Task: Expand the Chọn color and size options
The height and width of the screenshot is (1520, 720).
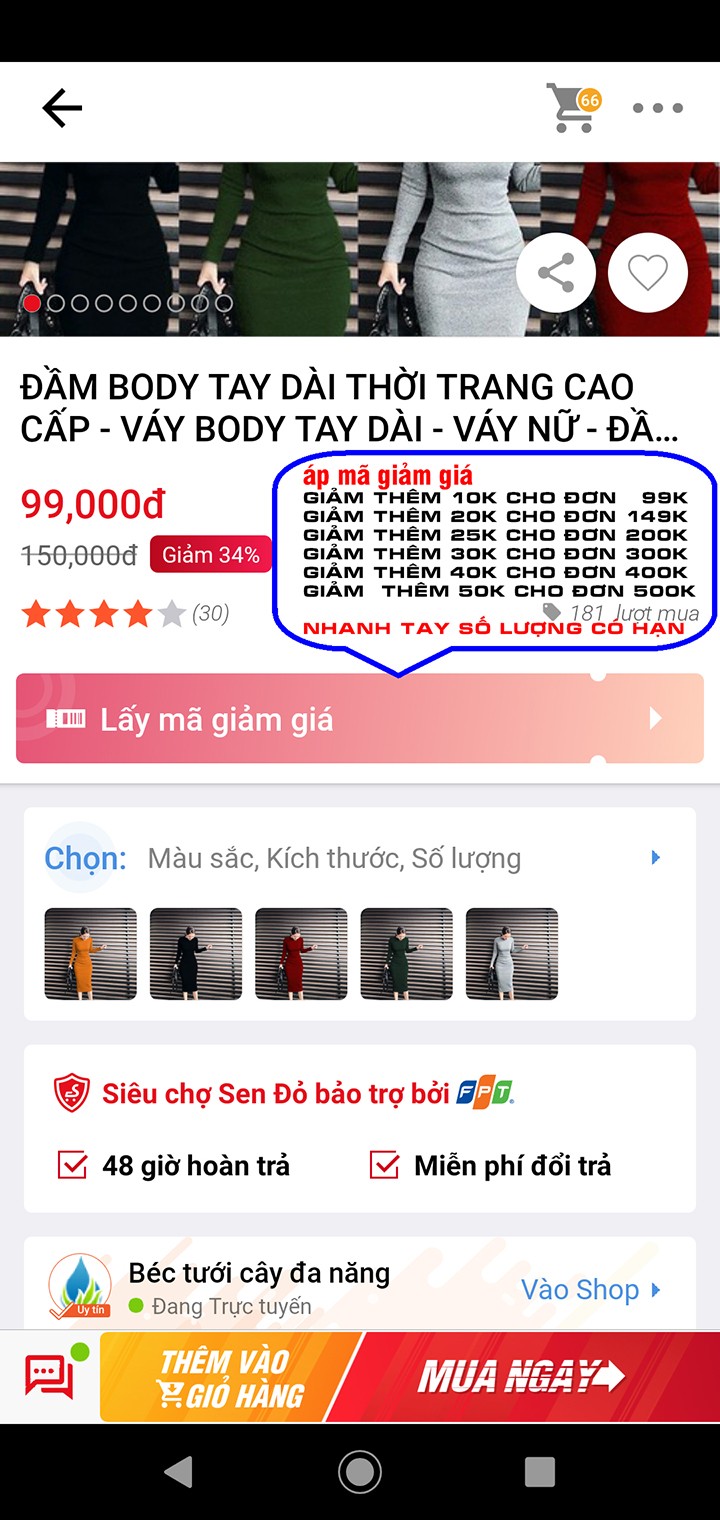Action: [x=655, y=858]
